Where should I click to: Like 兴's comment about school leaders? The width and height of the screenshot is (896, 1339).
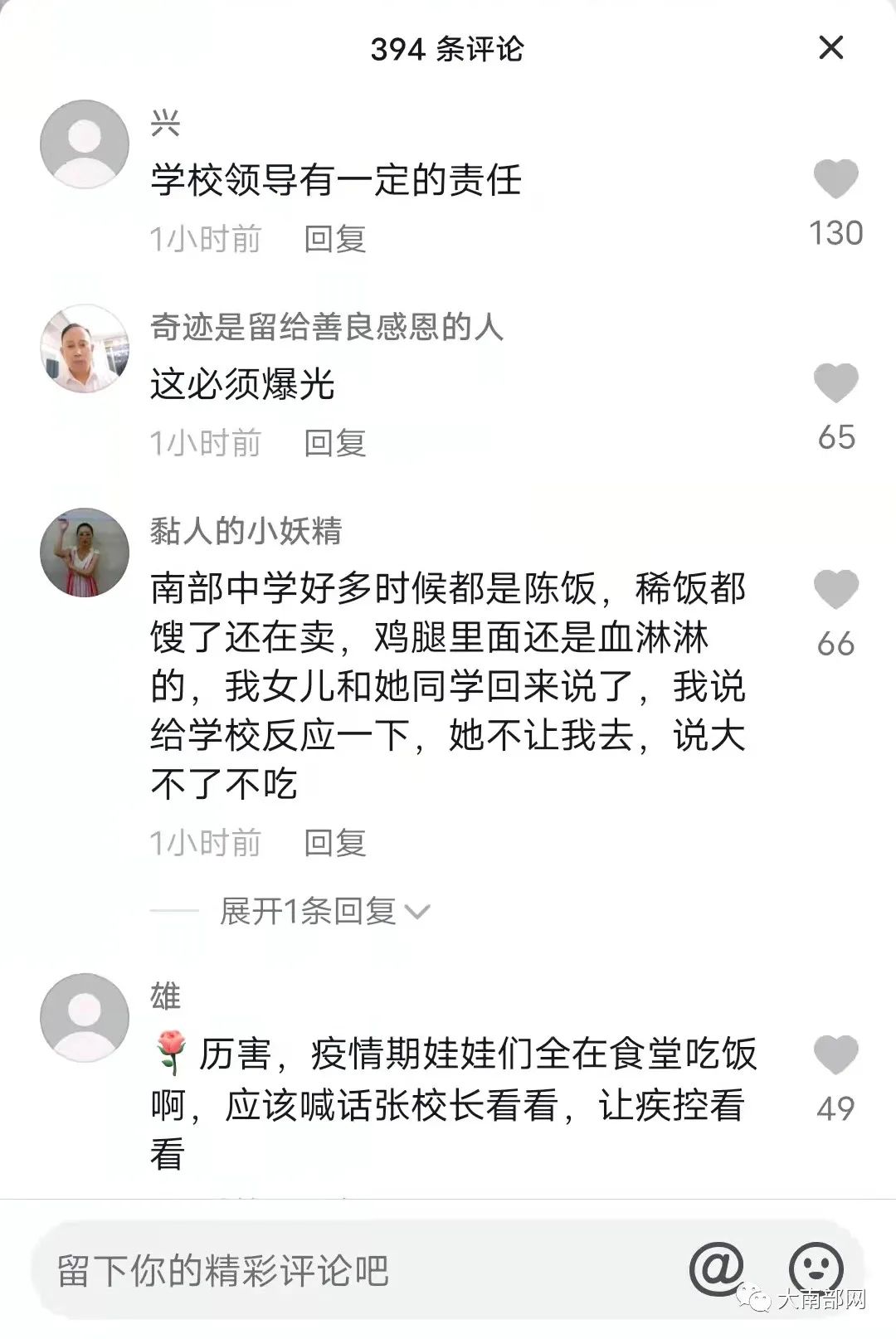(x=835, y=179)
